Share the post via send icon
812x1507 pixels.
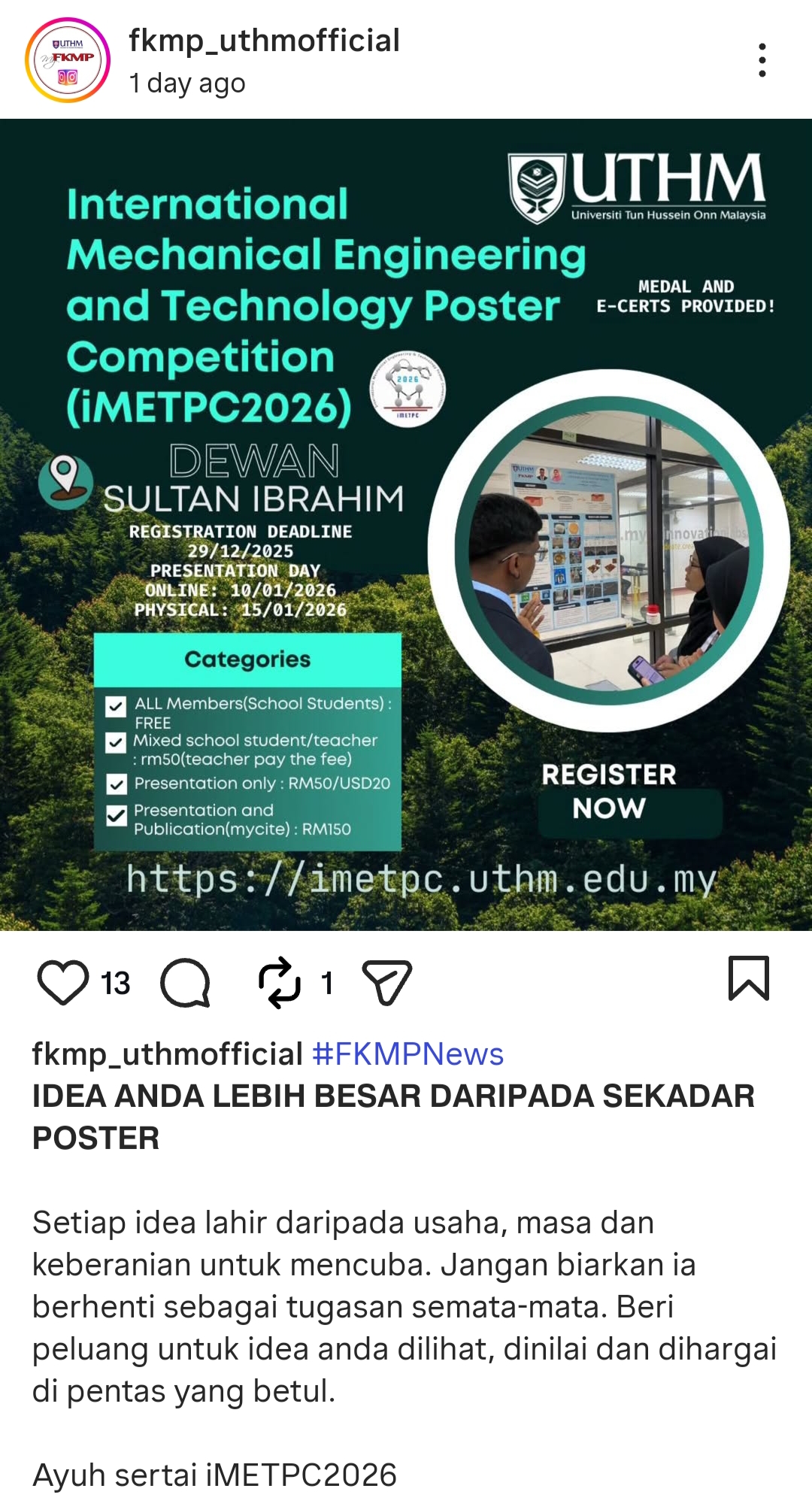point(386,982)
